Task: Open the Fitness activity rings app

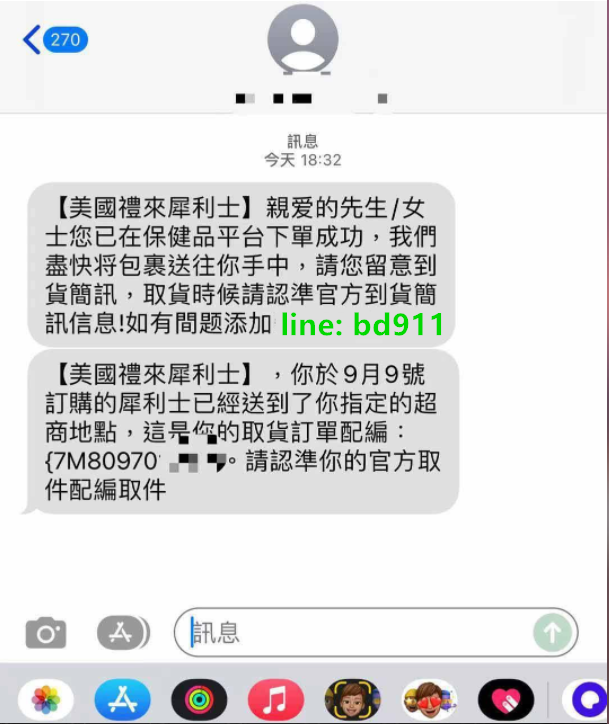Action: click(199, 700)
